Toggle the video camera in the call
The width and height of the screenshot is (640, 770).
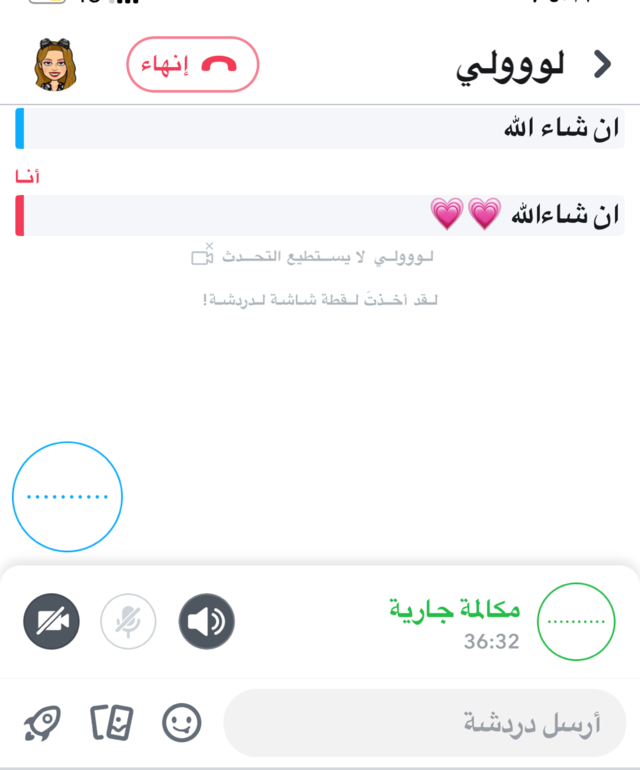(51, 621)
